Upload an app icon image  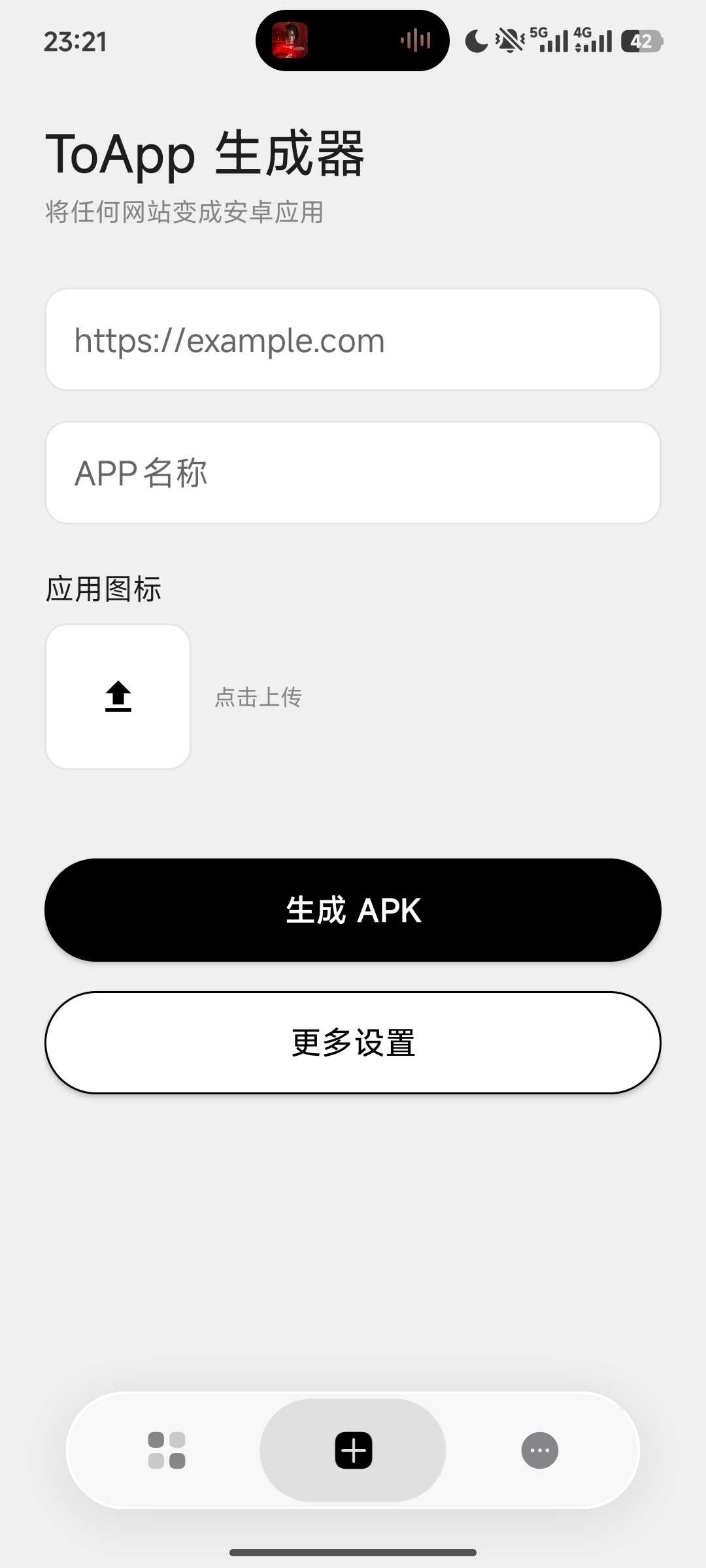[x=118, y=696]
